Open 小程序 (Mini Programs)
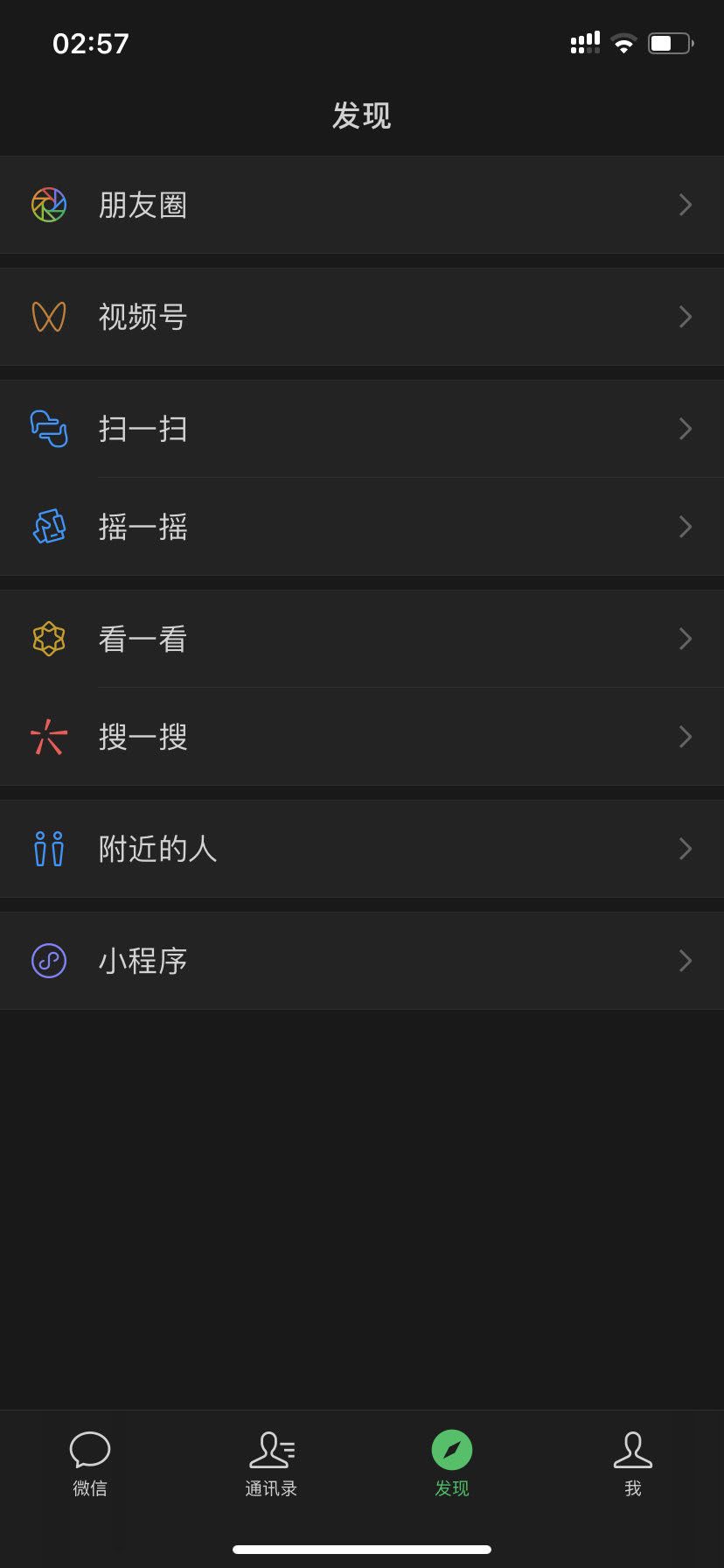The height and width of the screenshot is (1568, 724). (x=362, y=961)
